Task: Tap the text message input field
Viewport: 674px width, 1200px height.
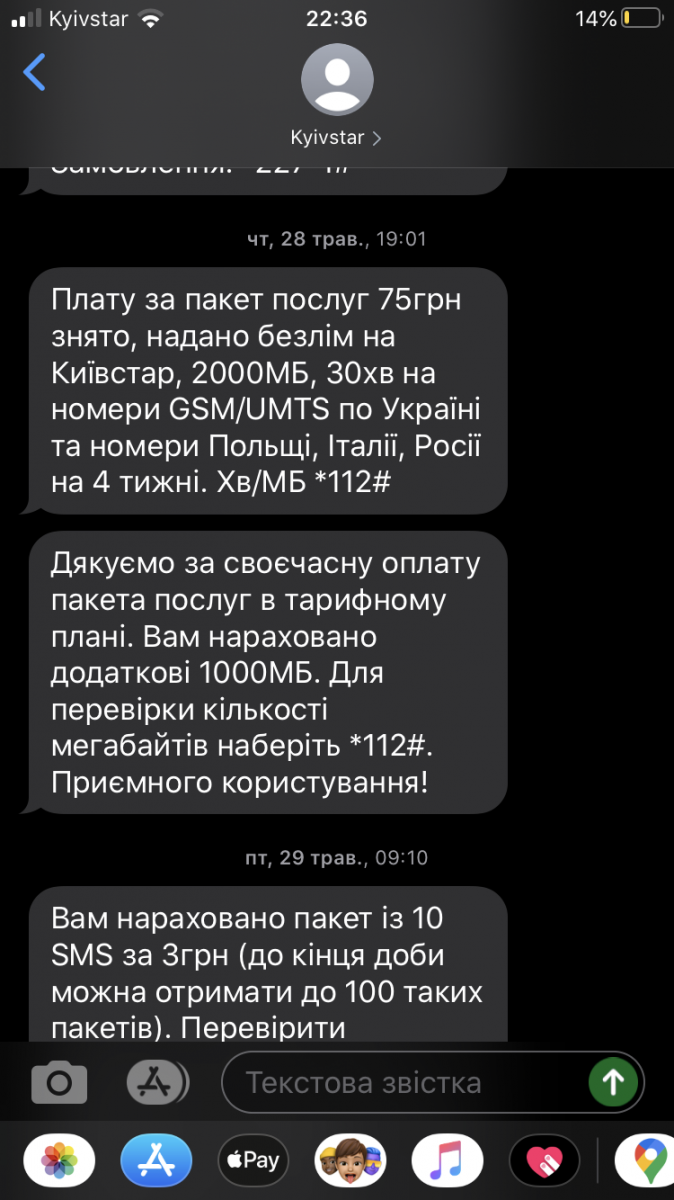Action: point(404,1082)
